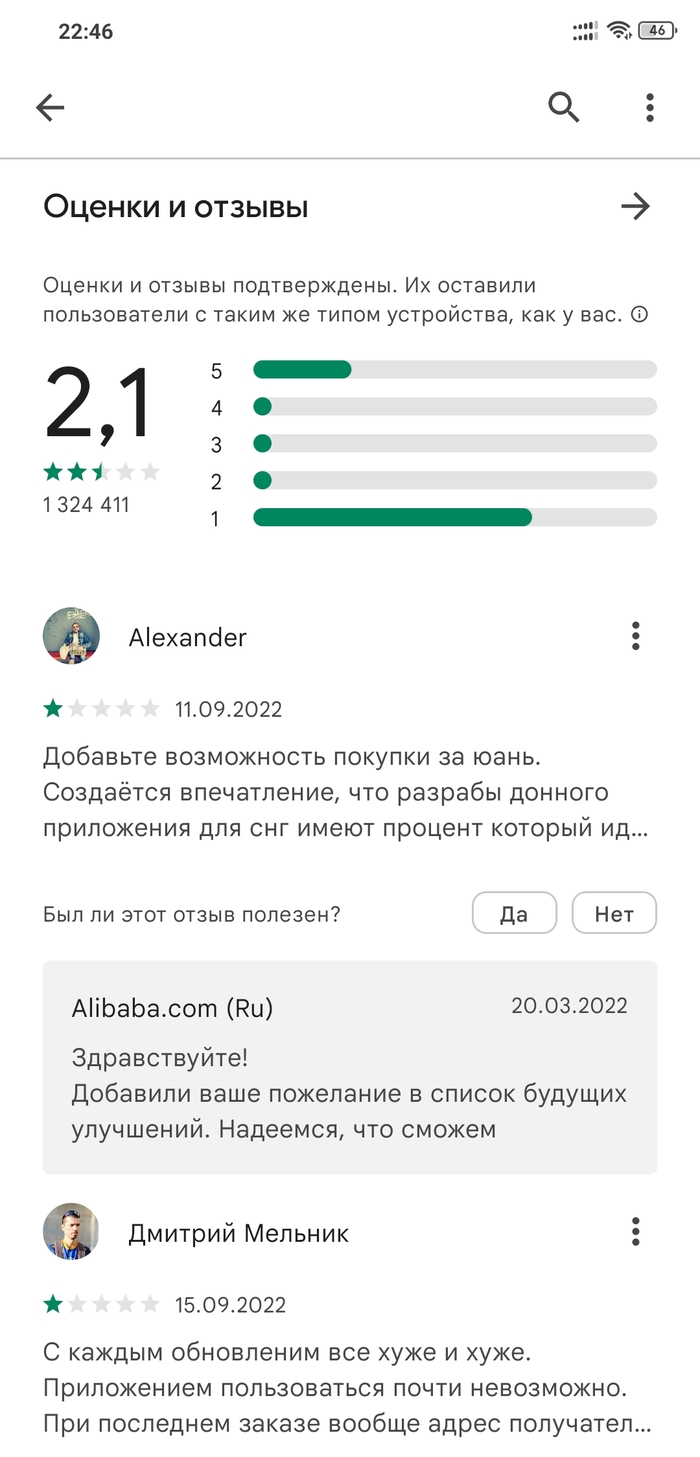Tap the info icon about verified reviews
The width and height of the screenshot is (700, 1457).
pos(640,315)
